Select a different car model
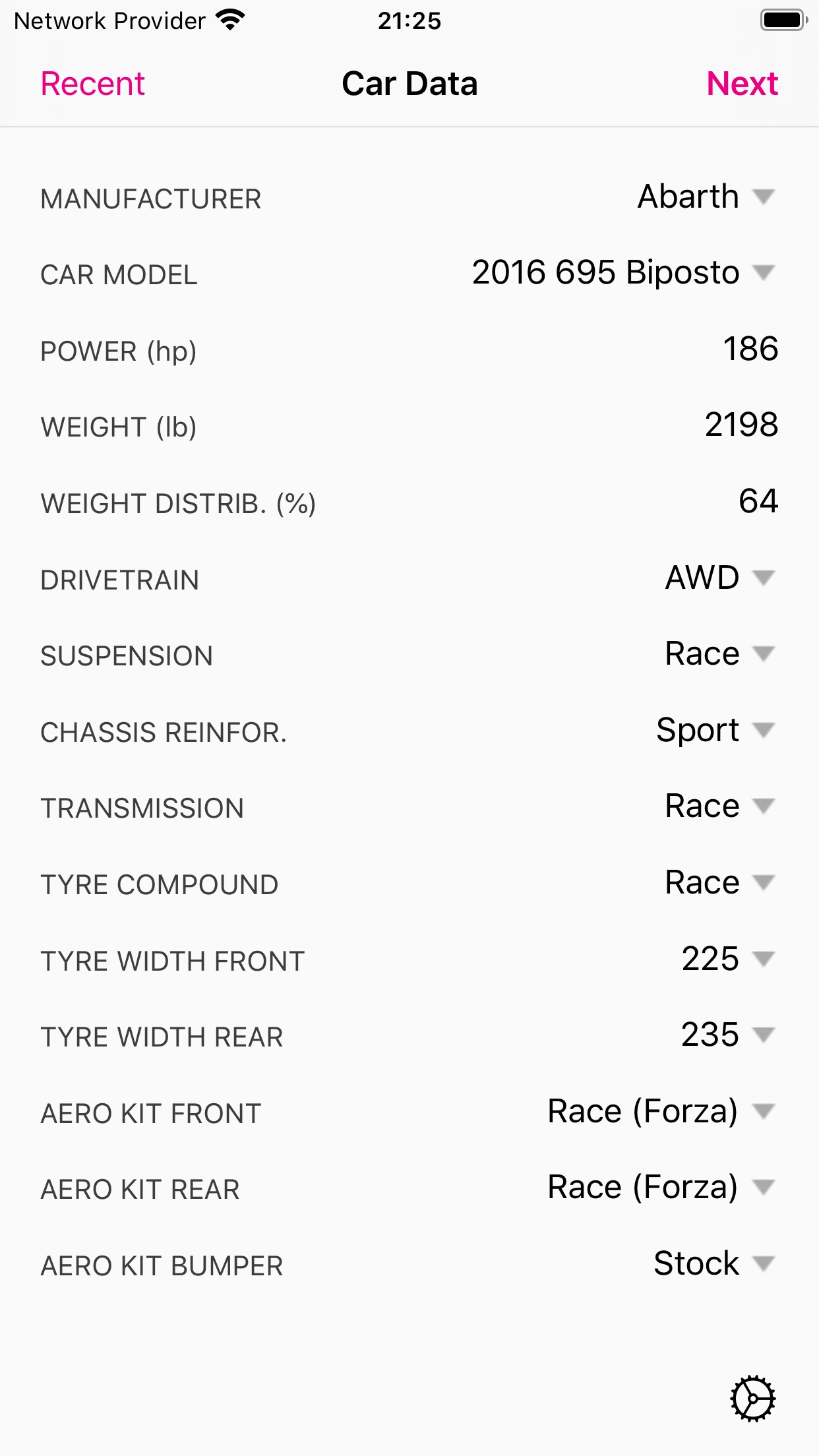819x1456 pixels. tap(623, 272)
